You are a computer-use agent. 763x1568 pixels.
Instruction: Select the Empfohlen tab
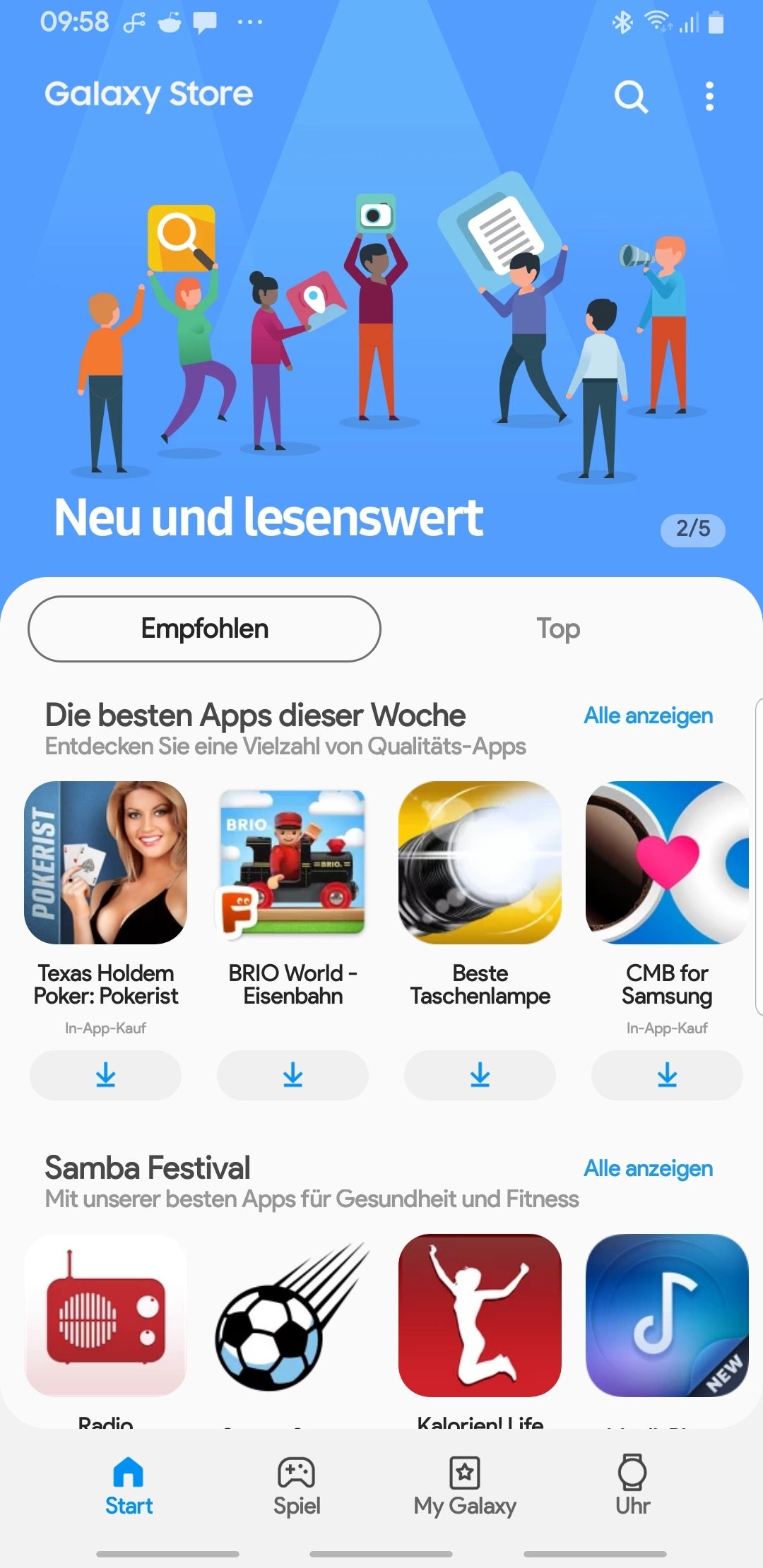click(204, 629)
